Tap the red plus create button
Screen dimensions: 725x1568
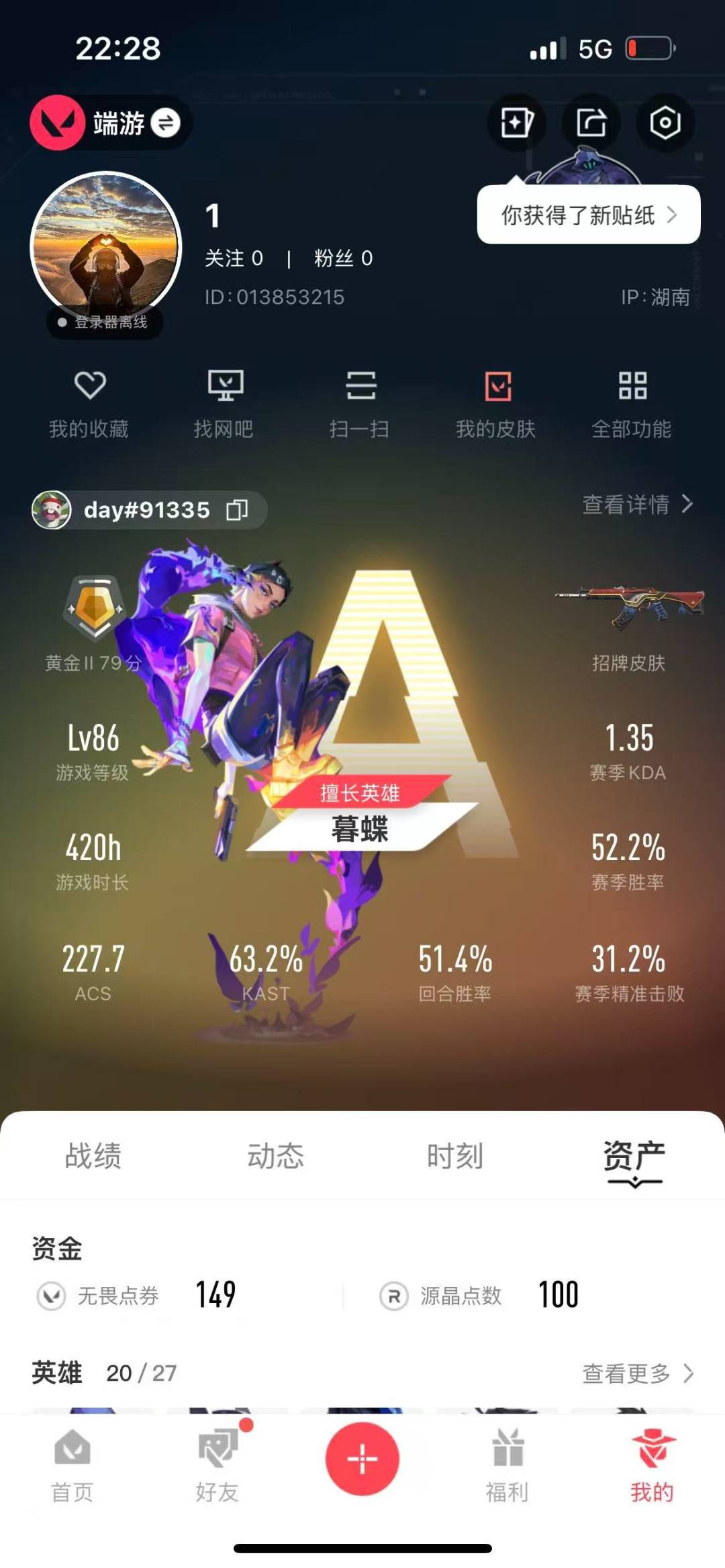coord(362,1459)
